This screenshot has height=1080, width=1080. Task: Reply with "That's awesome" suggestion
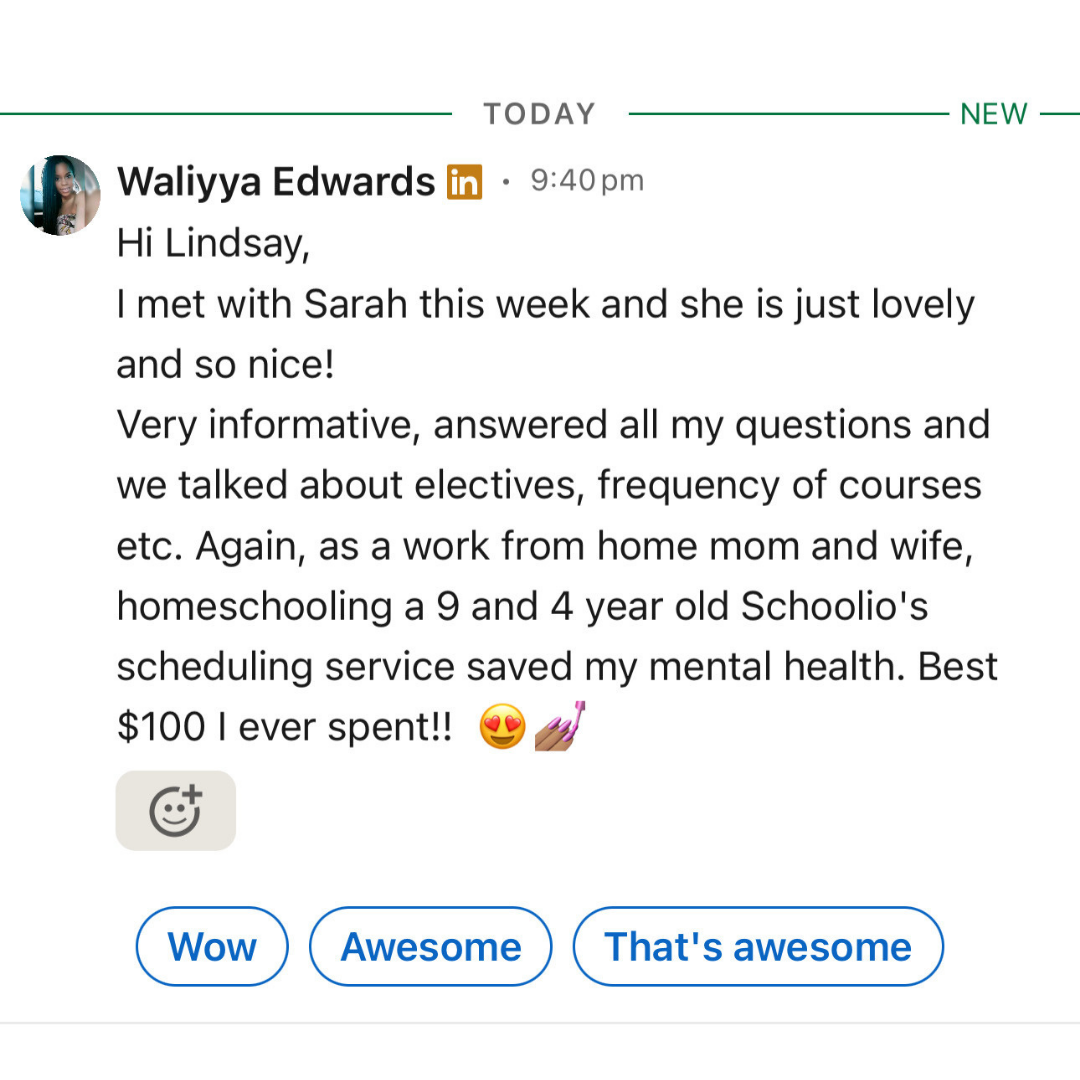coord(758,946)
